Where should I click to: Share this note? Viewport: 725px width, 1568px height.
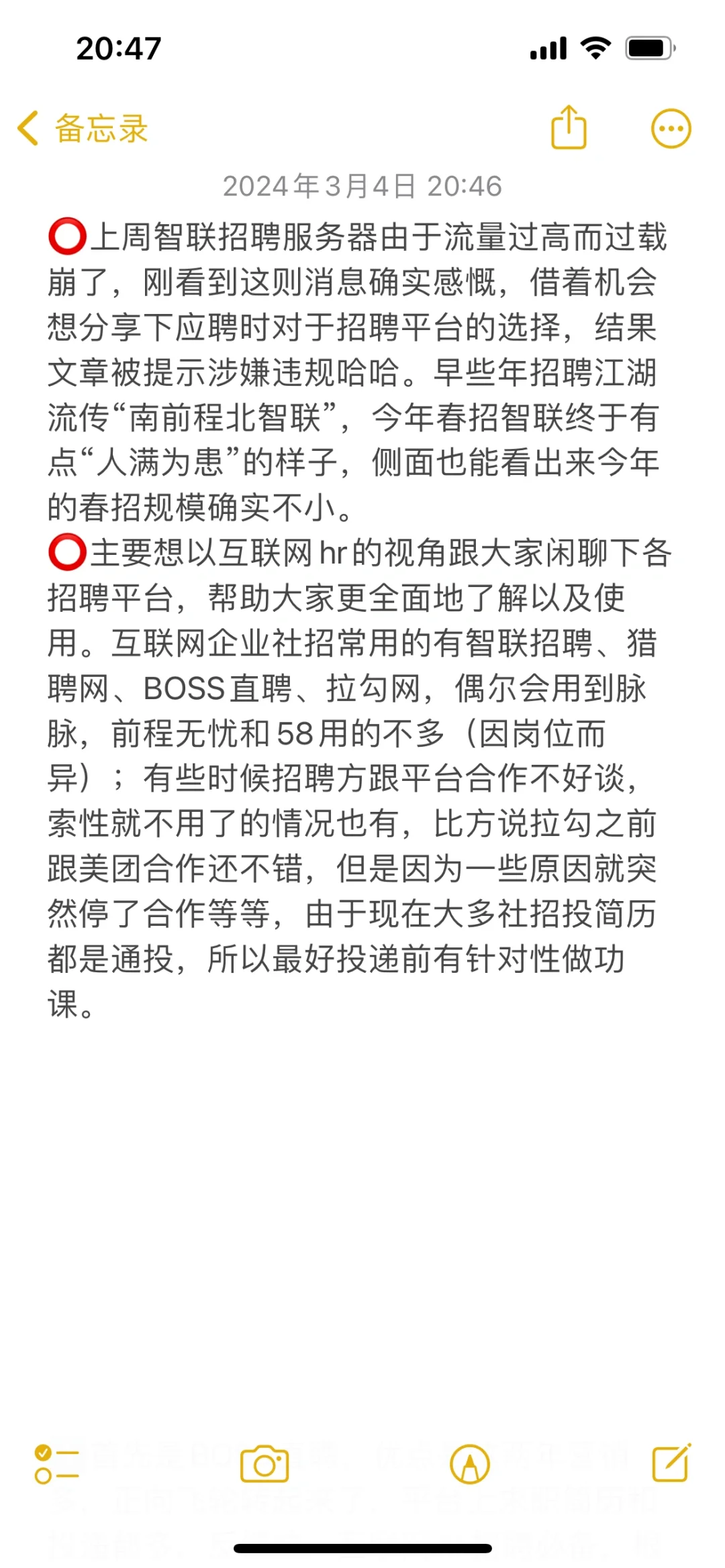coord(569,127)
